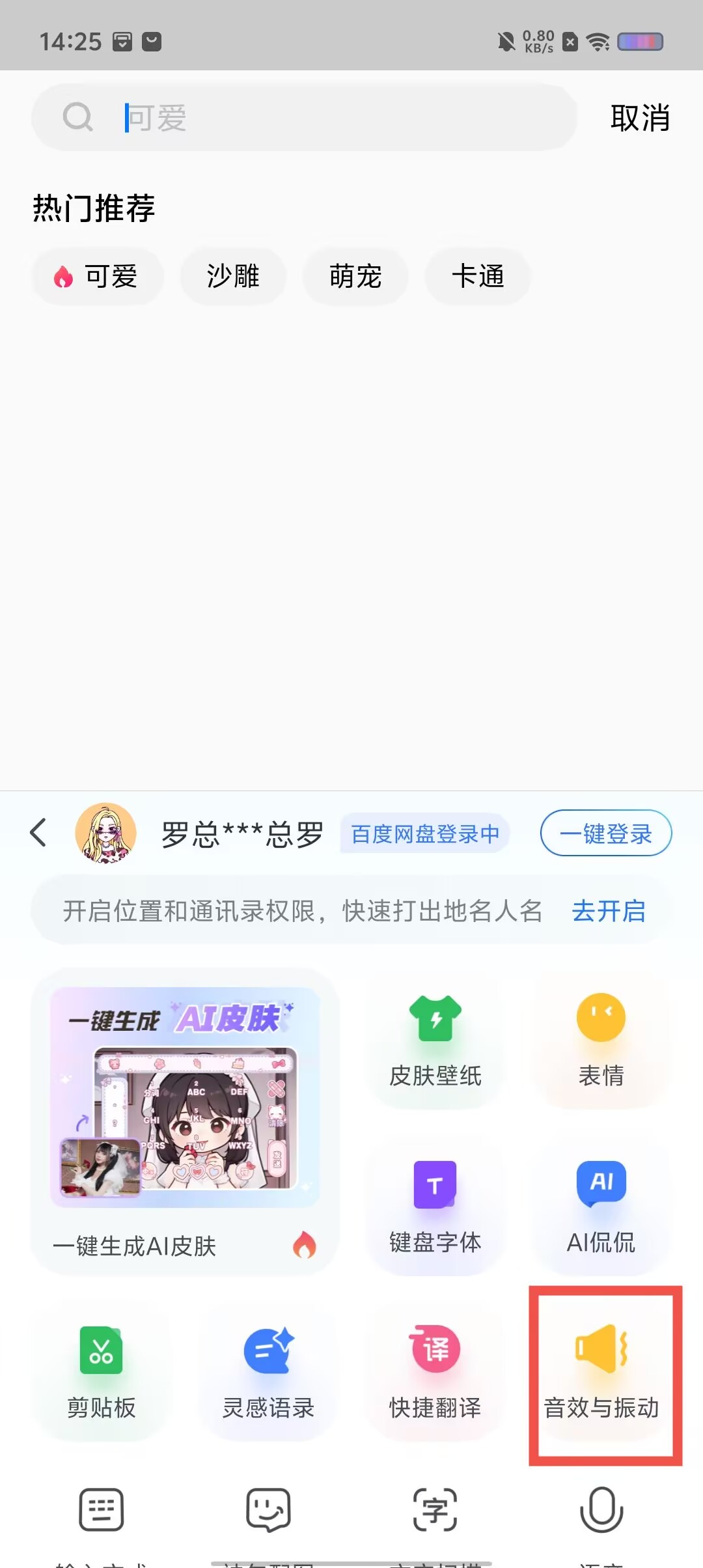Select the 卡通 recommendation chip

click(x=478, y=277)
